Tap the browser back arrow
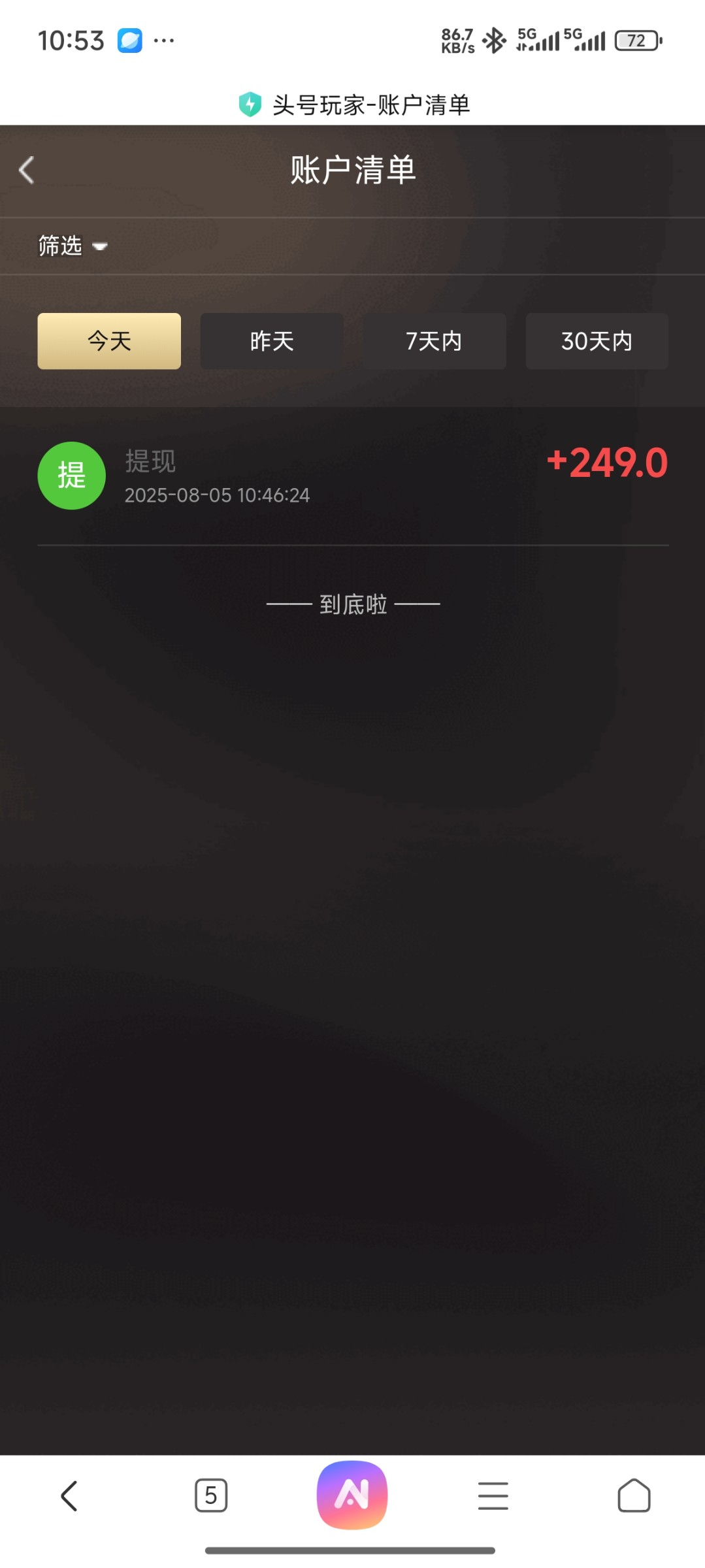 (x=69, y=1496)
